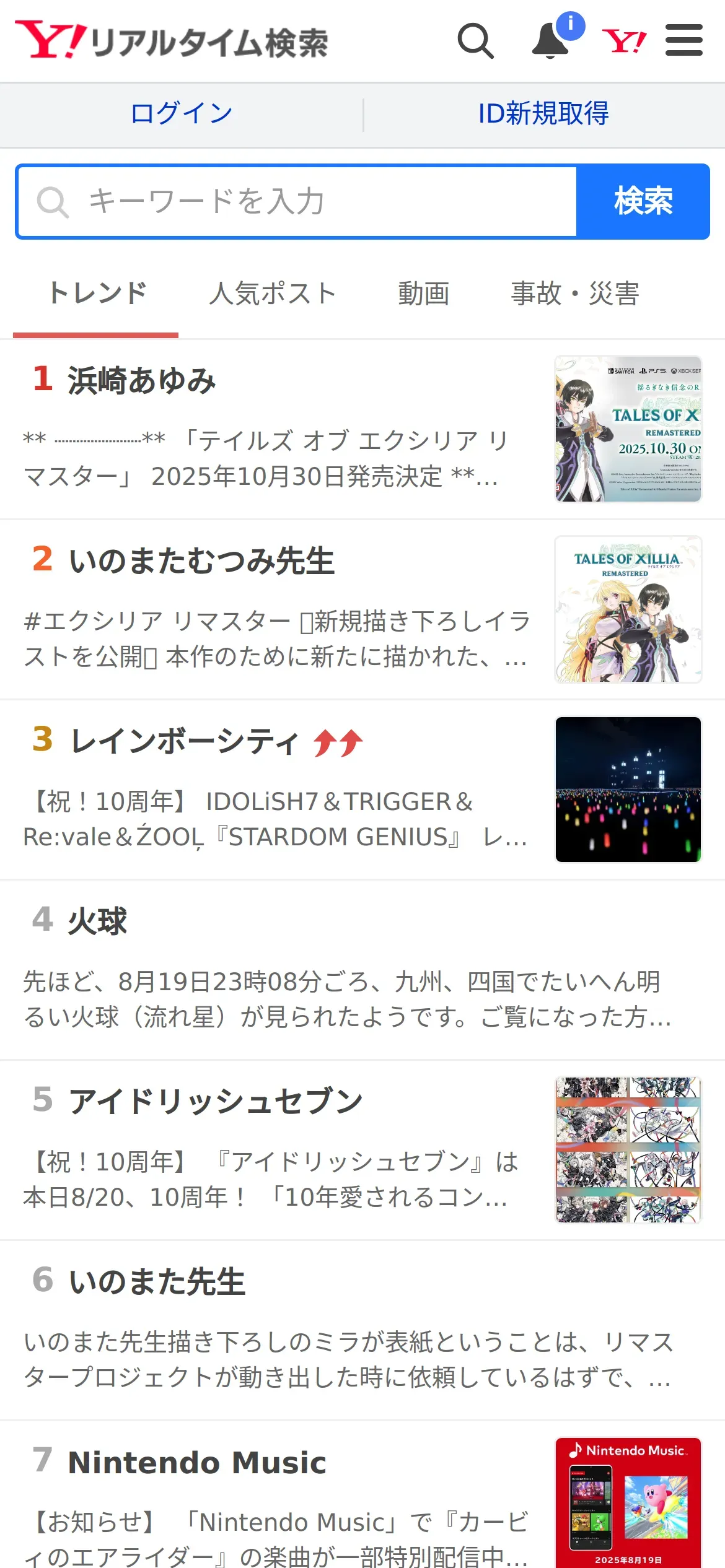Viewport: 725px width, 1568px height.
Task: Open the hamburger menu
Action: pos(684,41)
